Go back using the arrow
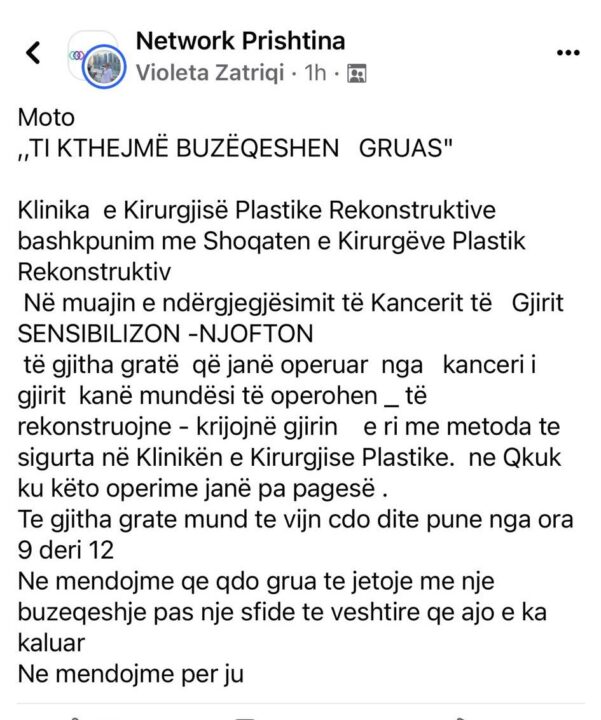Viewport: 601px width, 720px height. coord(33,54)
